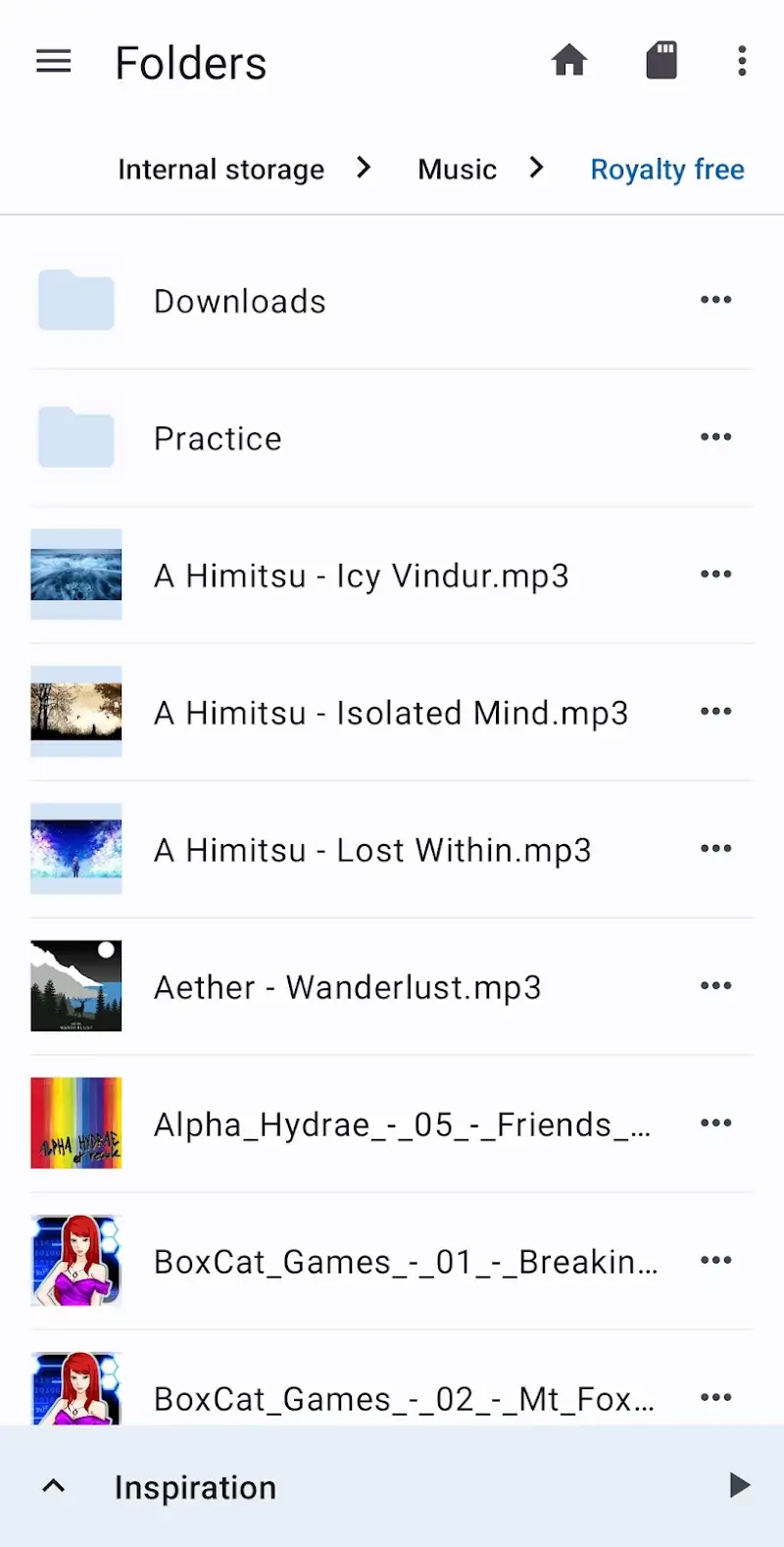Play the Inspiration track

[738, 1485]
